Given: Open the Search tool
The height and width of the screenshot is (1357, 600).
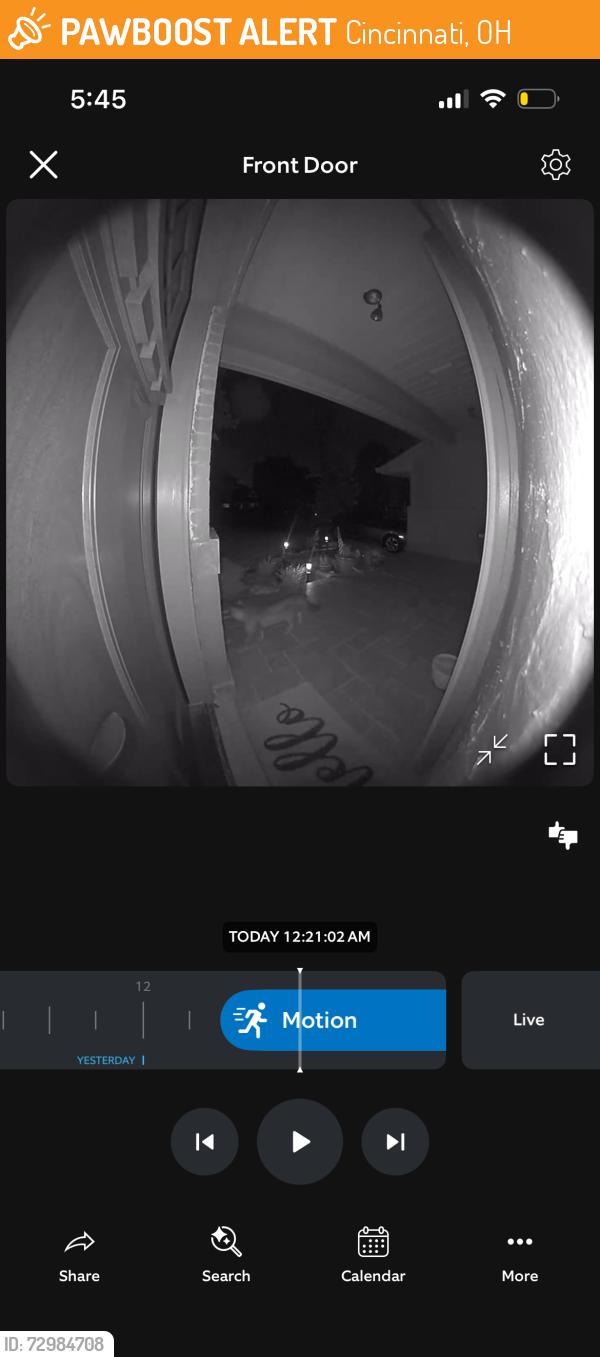Looking at the screenshot, I should pos(226,1256).
